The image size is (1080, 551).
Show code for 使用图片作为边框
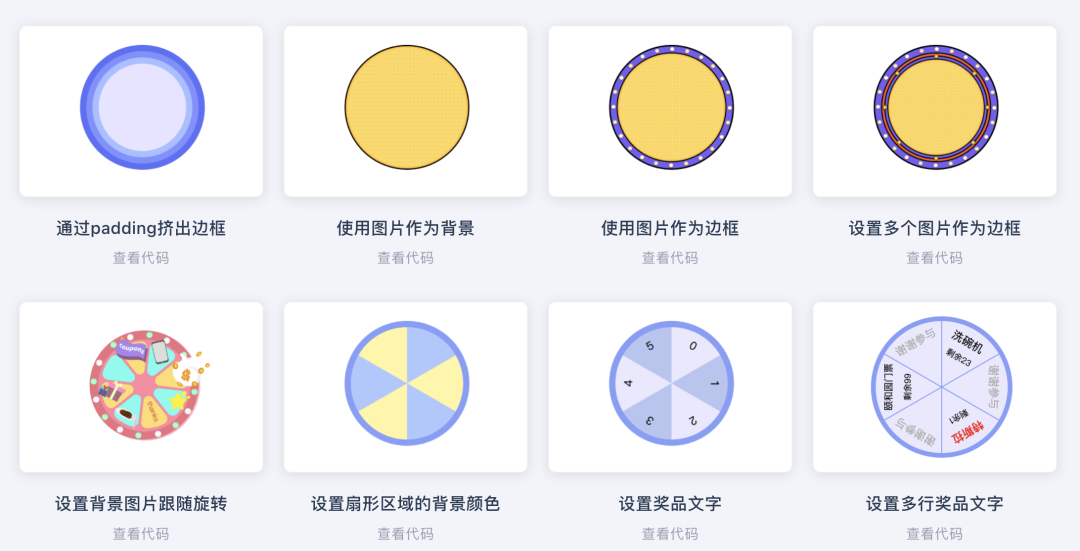(670, 258)
